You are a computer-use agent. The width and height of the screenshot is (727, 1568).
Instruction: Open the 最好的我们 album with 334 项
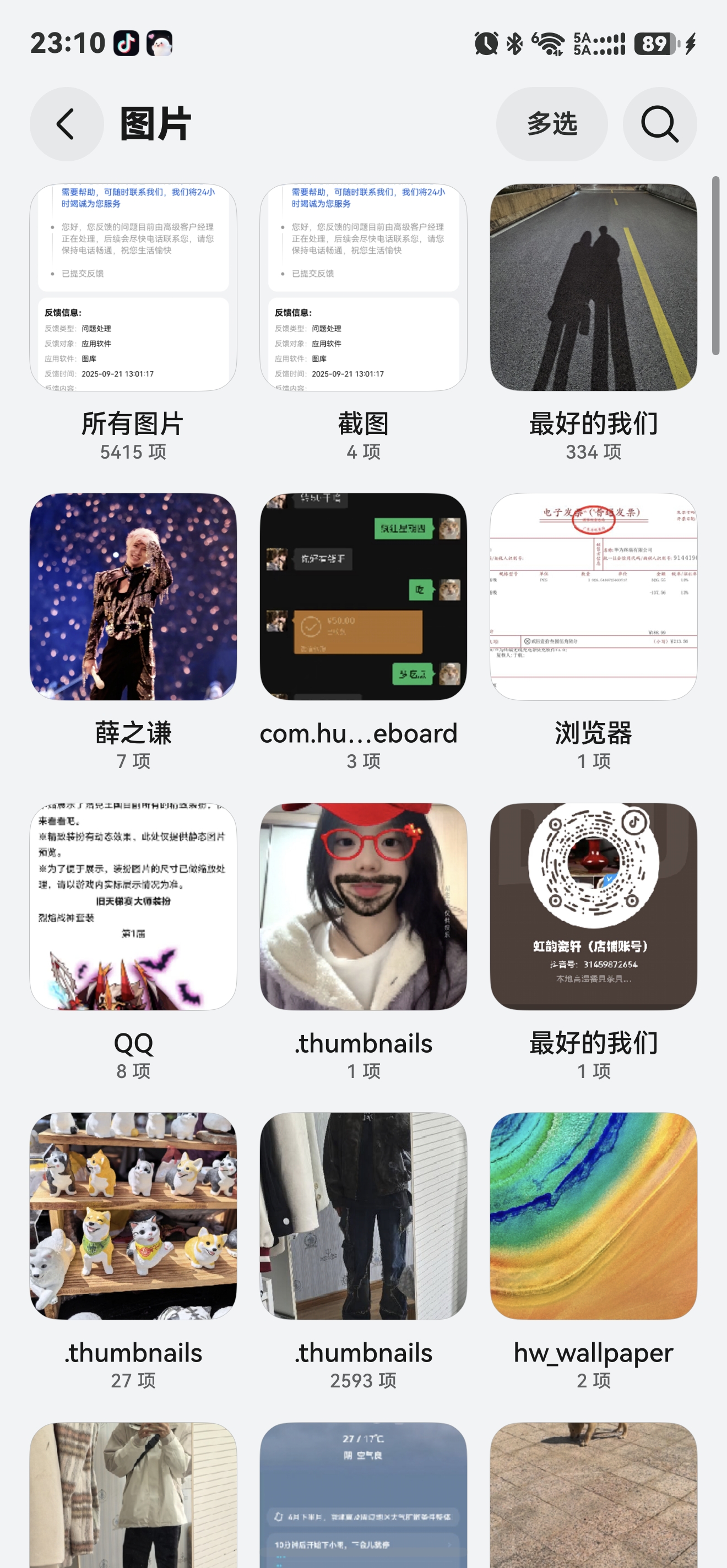[593, 287]
